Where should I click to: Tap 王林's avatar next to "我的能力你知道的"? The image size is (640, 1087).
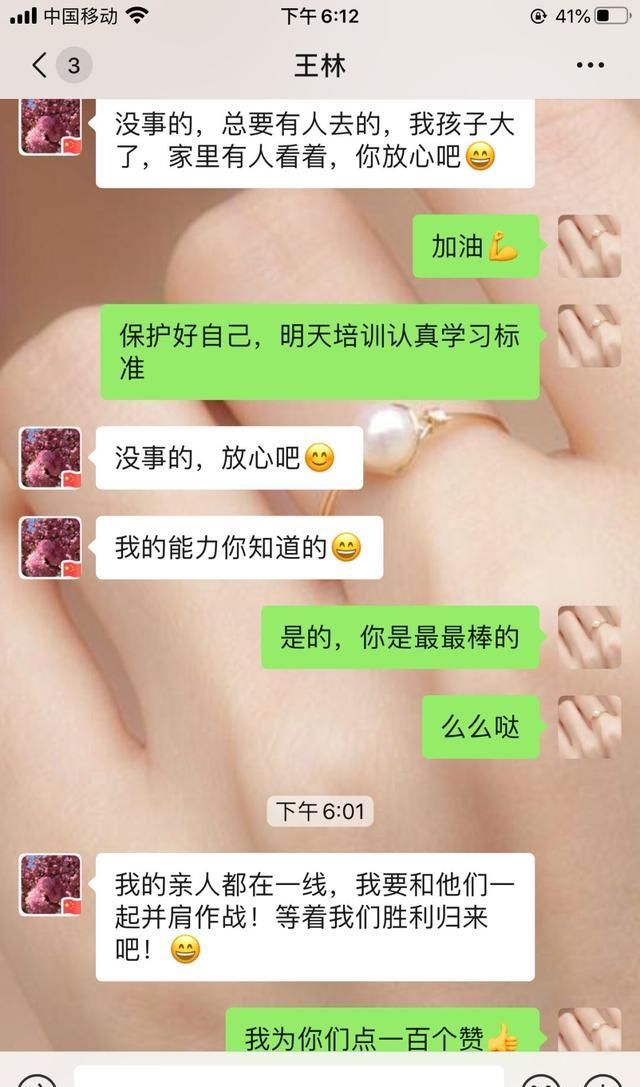pos(50,547)
